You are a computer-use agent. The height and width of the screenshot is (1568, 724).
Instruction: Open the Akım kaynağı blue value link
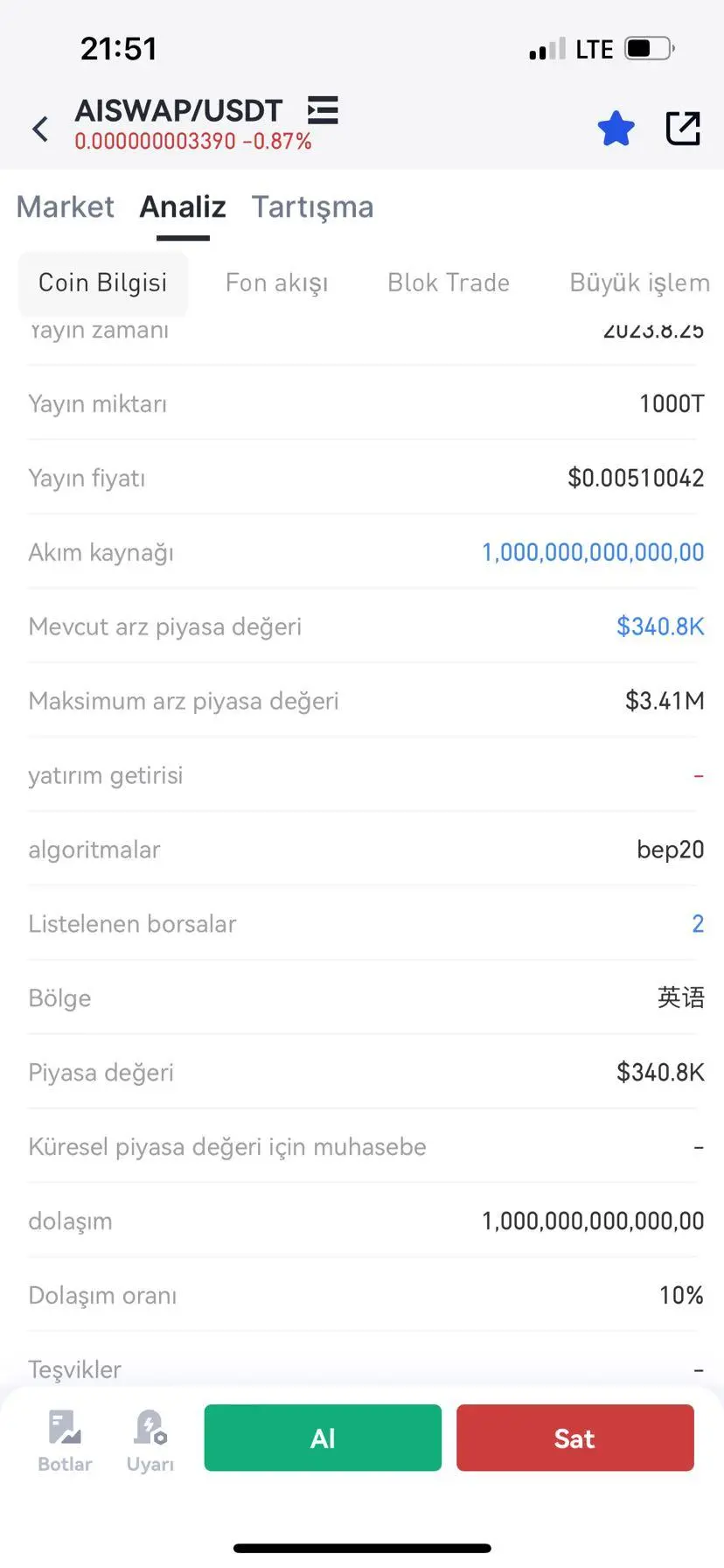[593, 552]
